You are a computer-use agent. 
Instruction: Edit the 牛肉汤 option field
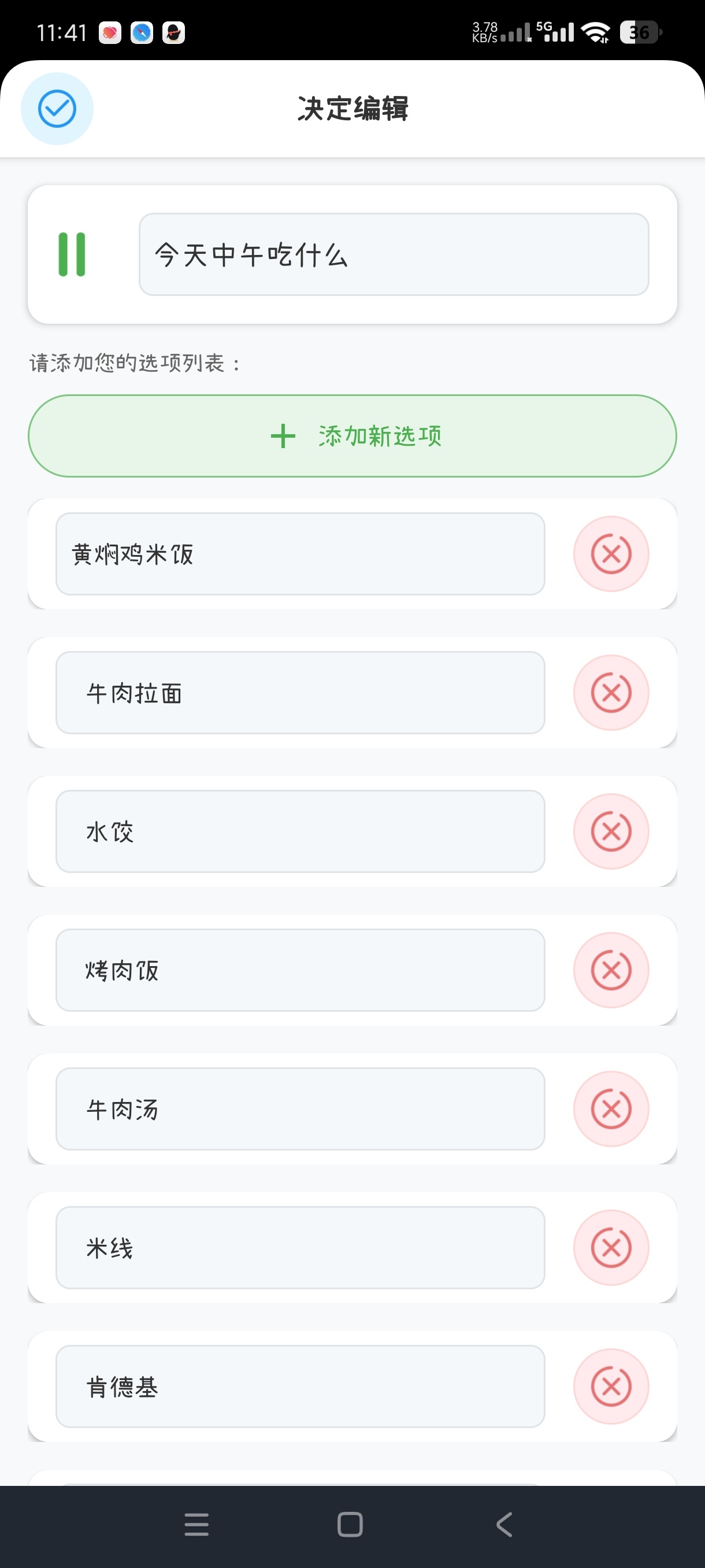coord(300,1109)
